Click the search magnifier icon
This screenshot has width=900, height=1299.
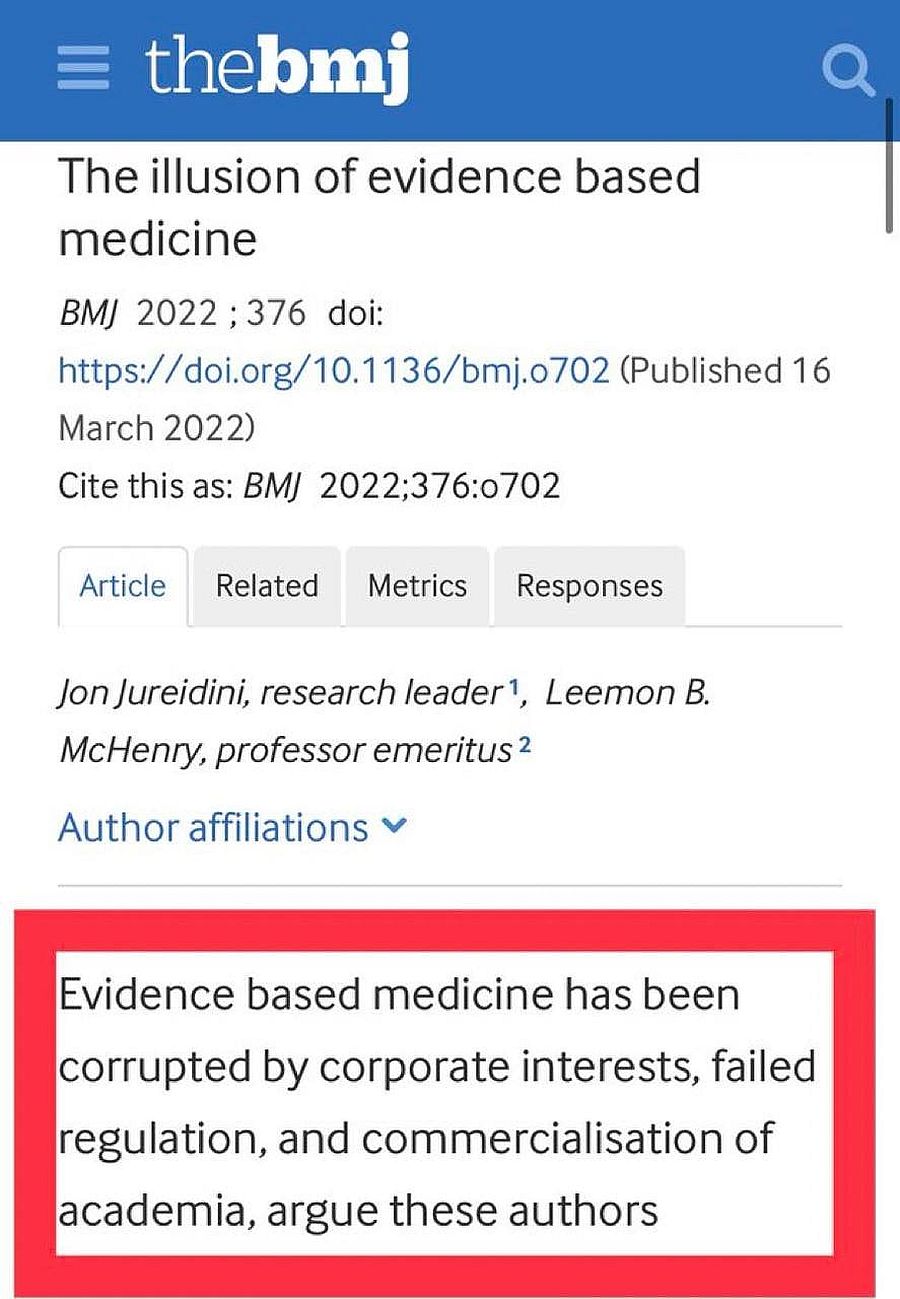tap(849, 68)
